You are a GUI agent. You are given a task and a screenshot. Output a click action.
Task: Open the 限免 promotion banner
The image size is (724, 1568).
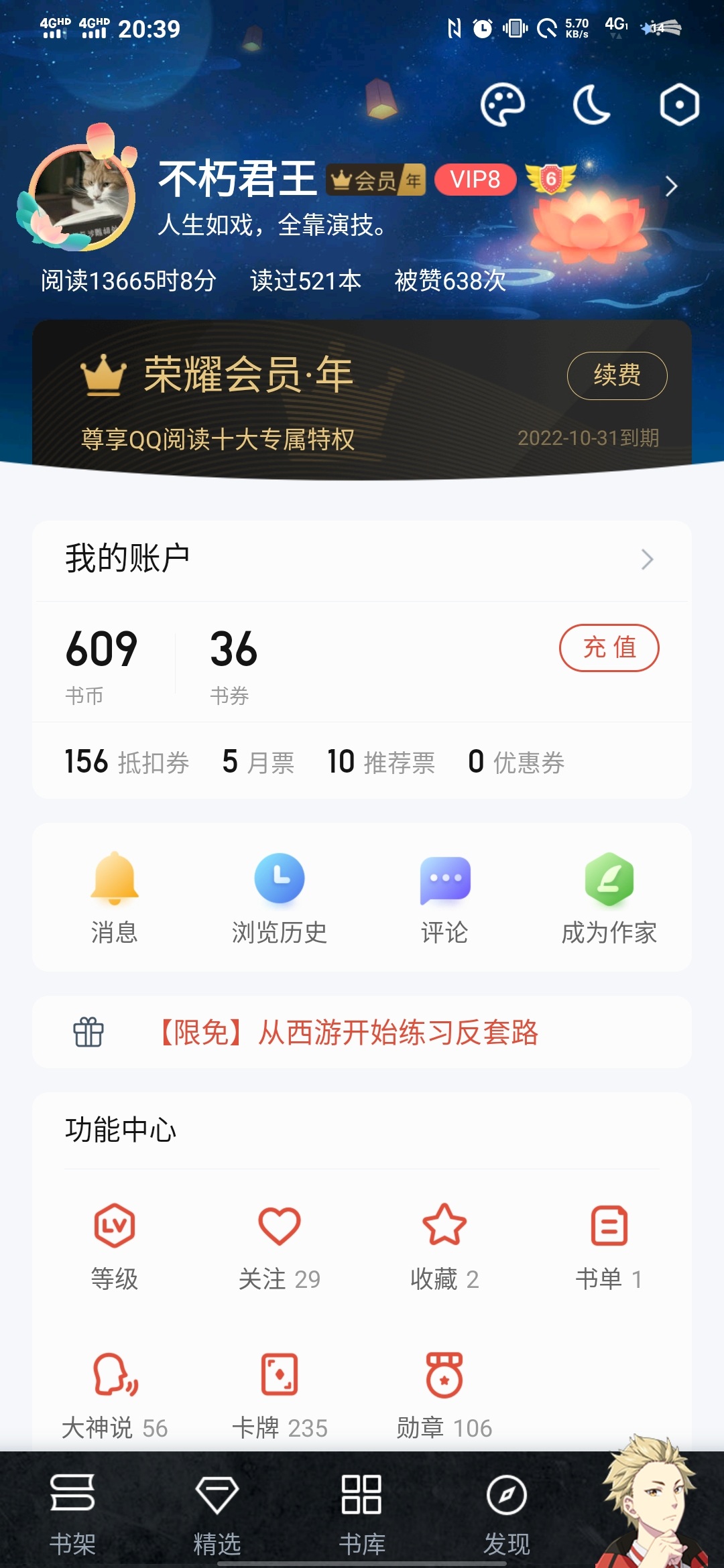pyautogui.click(x=349, y=1032)
